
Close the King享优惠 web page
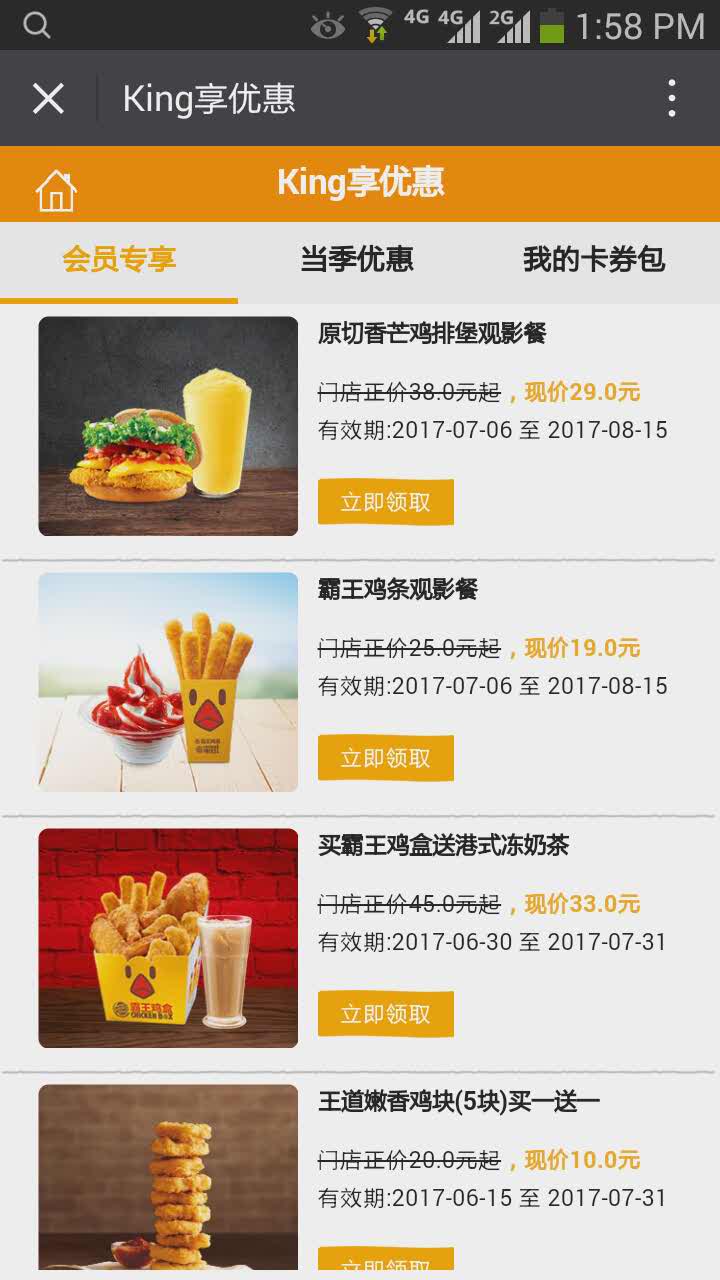click(48, 99)
